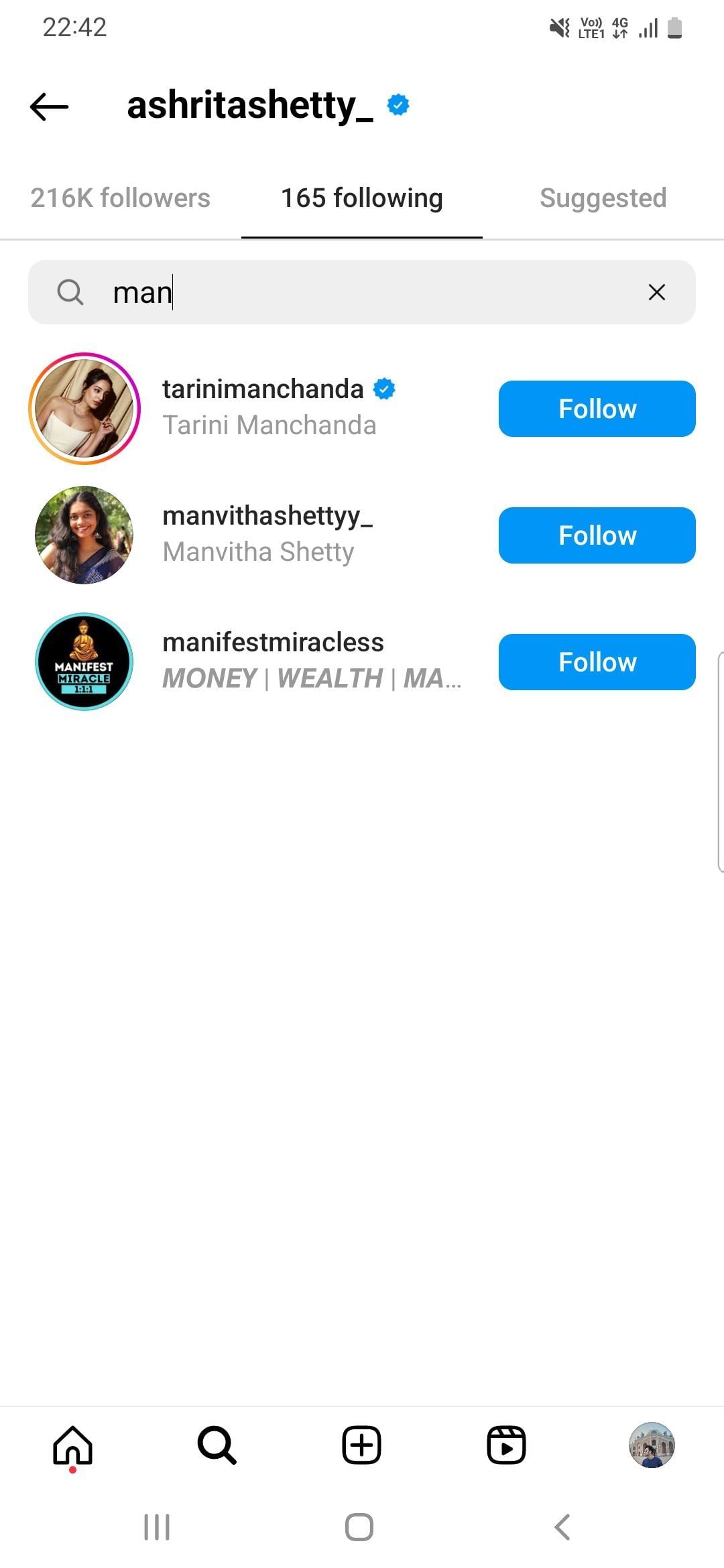Follow manvithashettyy_

click(597, 535)
